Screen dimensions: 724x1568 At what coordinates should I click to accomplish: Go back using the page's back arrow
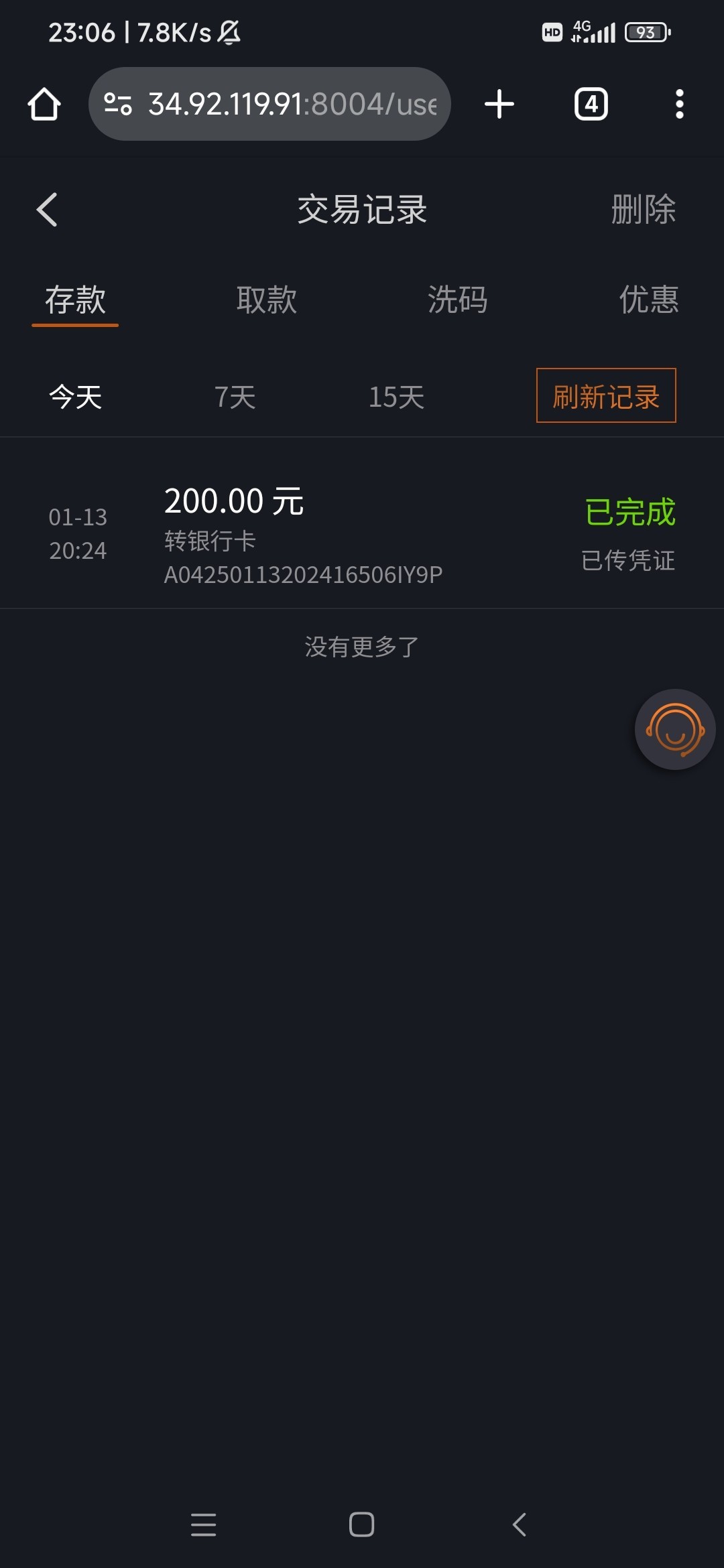[47, 210]
